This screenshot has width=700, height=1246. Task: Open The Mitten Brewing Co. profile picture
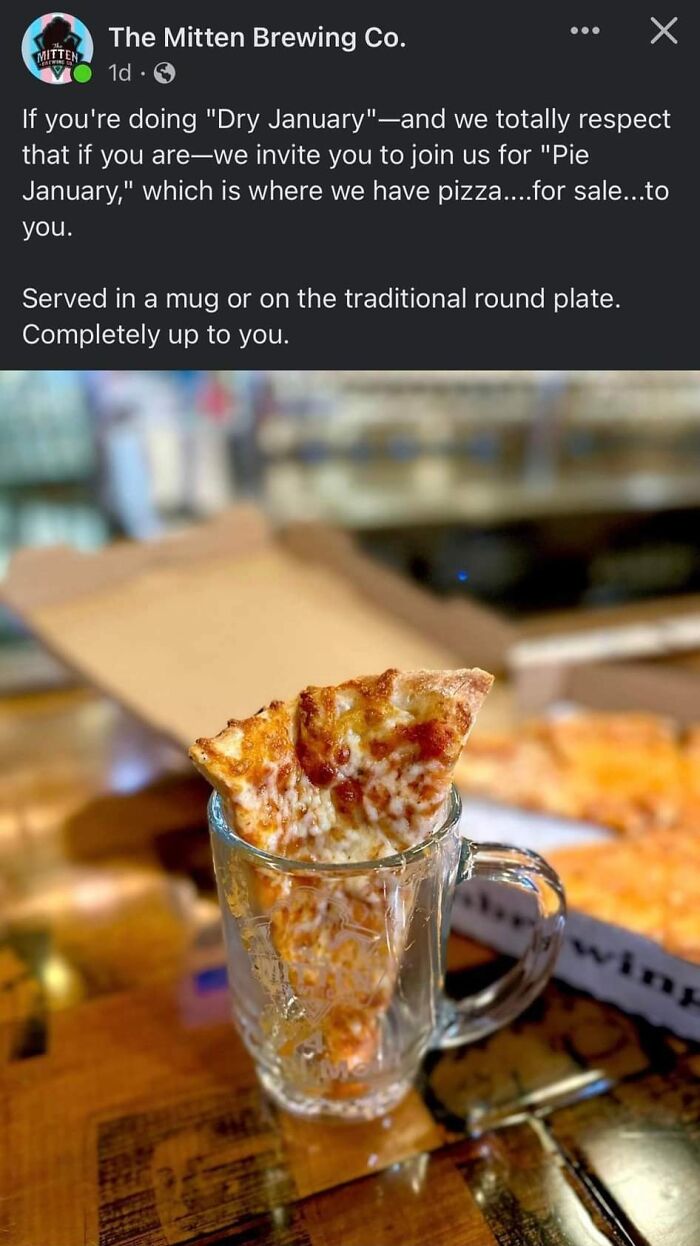coord(57,48)
